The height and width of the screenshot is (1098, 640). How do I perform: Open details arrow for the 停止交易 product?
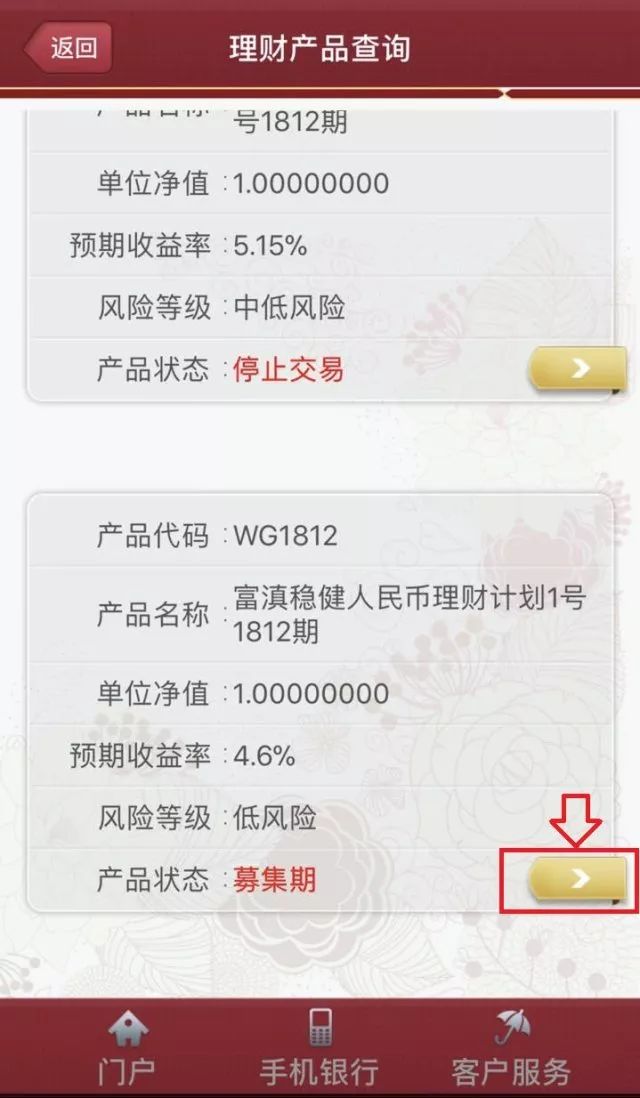point(576,369)
